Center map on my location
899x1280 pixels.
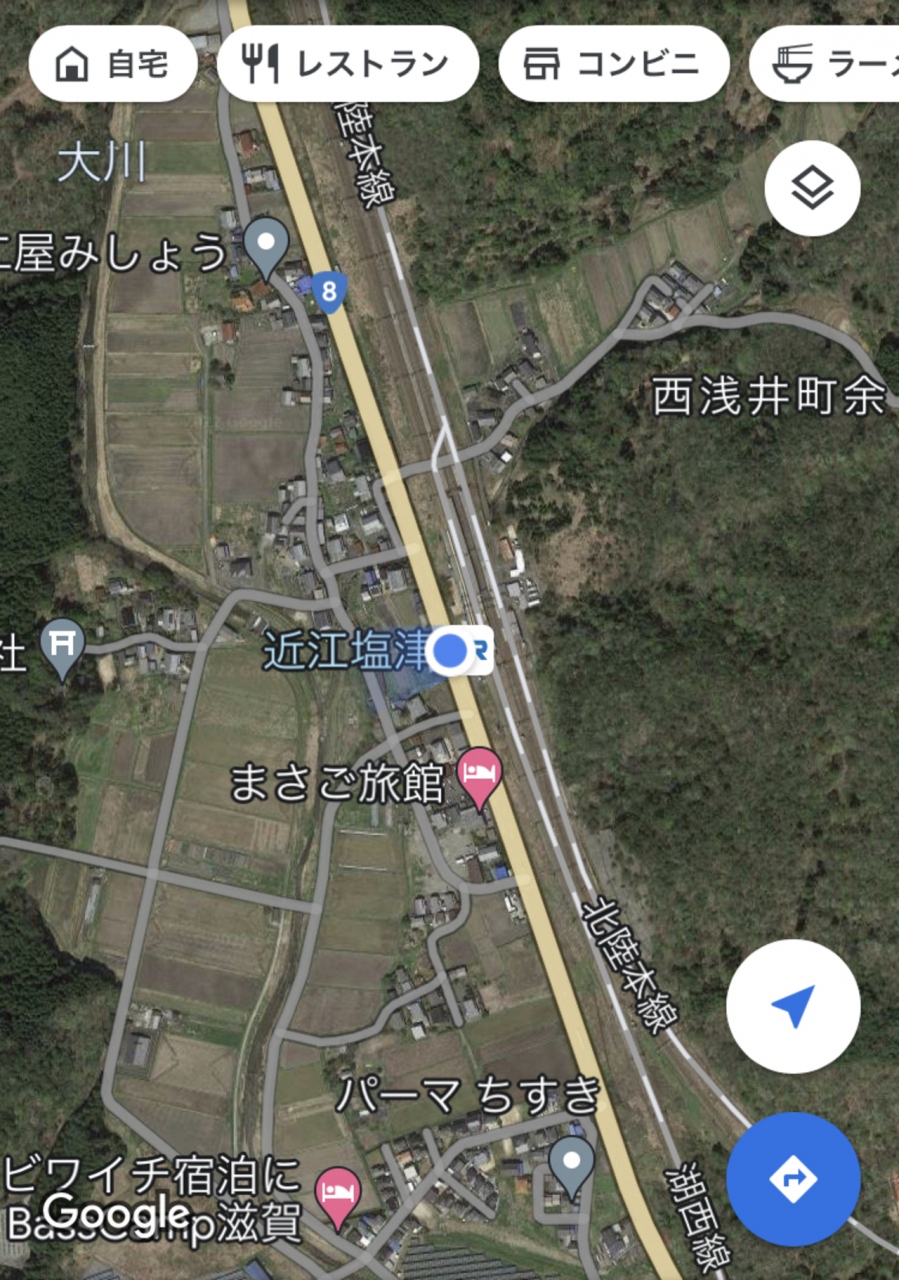(x=793, y=1006)
